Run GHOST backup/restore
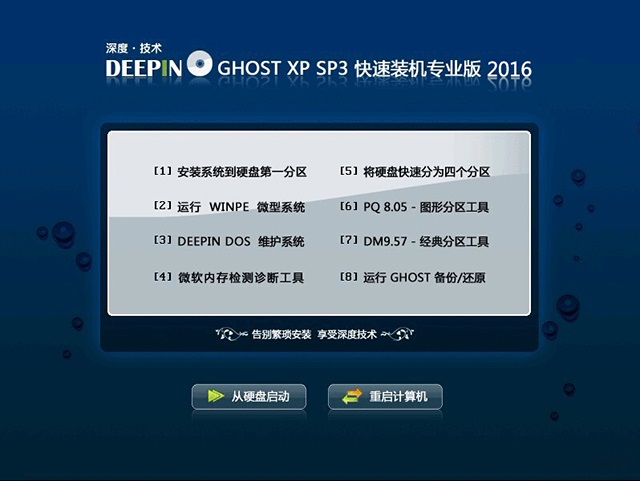This screenshot has height=481, width=640. (x=413, y=277)
